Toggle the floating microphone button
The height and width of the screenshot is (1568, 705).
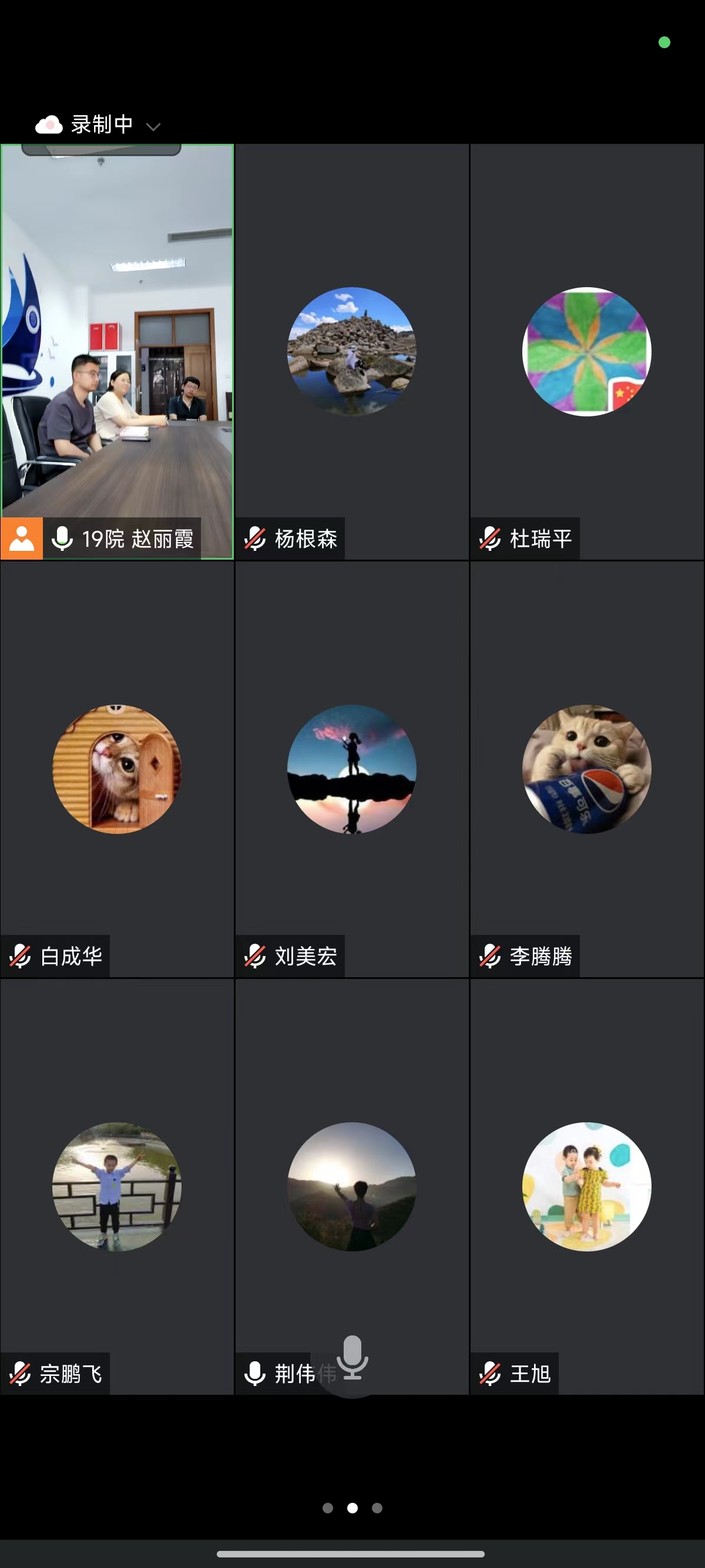point(352,1358)
